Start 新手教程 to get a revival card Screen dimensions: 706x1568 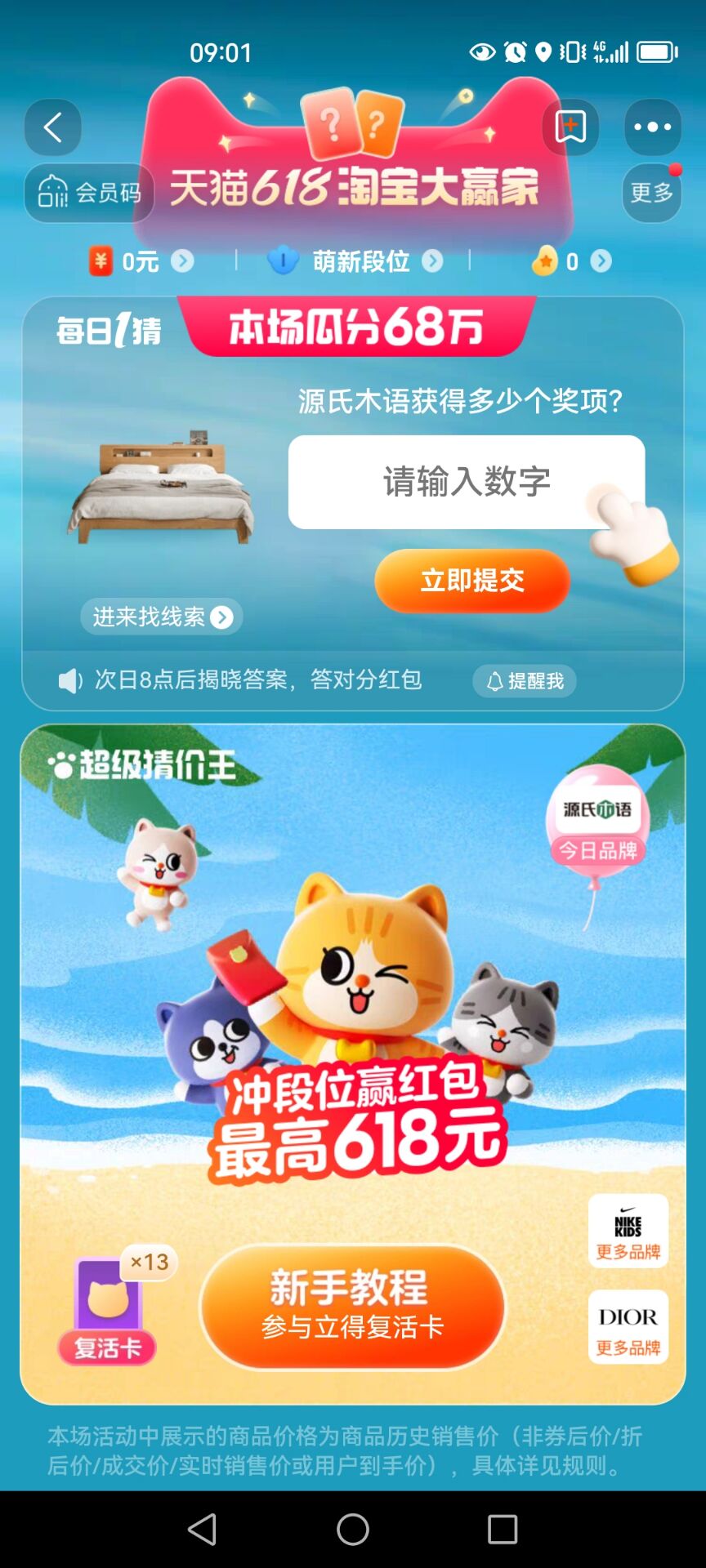tap(352, 1306)
